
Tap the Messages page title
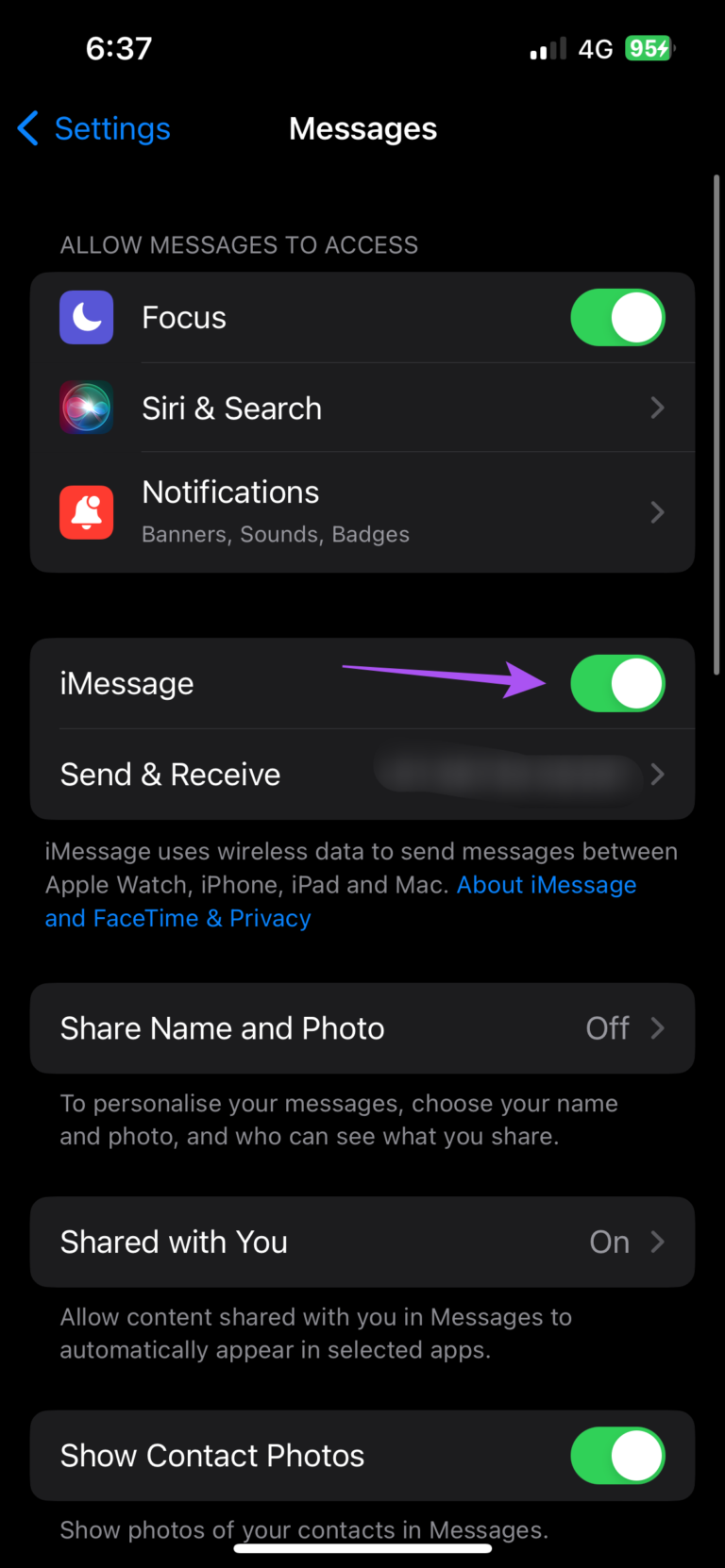[362, 128]
